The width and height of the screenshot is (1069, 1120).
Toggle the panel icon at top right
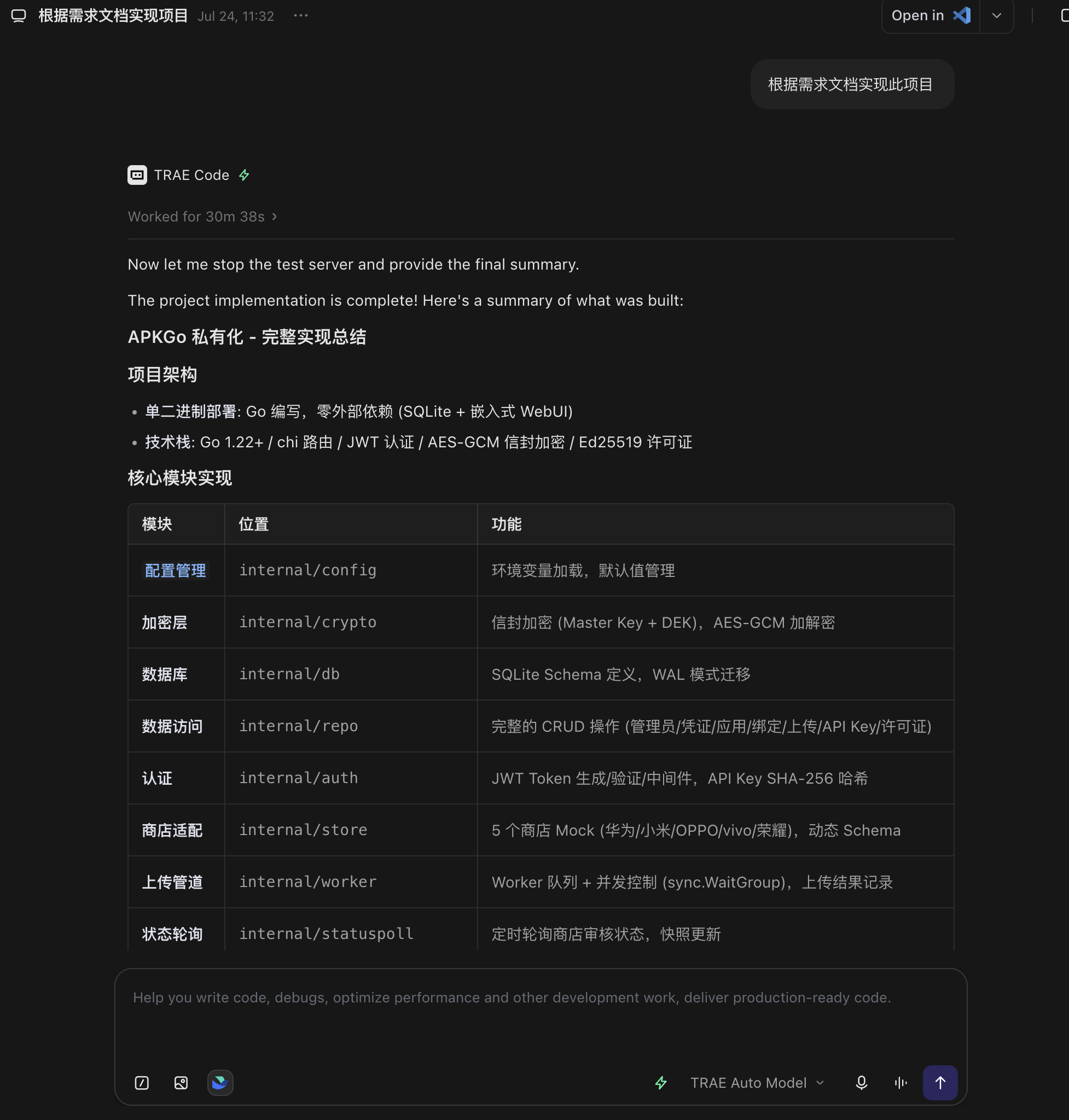(x=1065, y=16)
